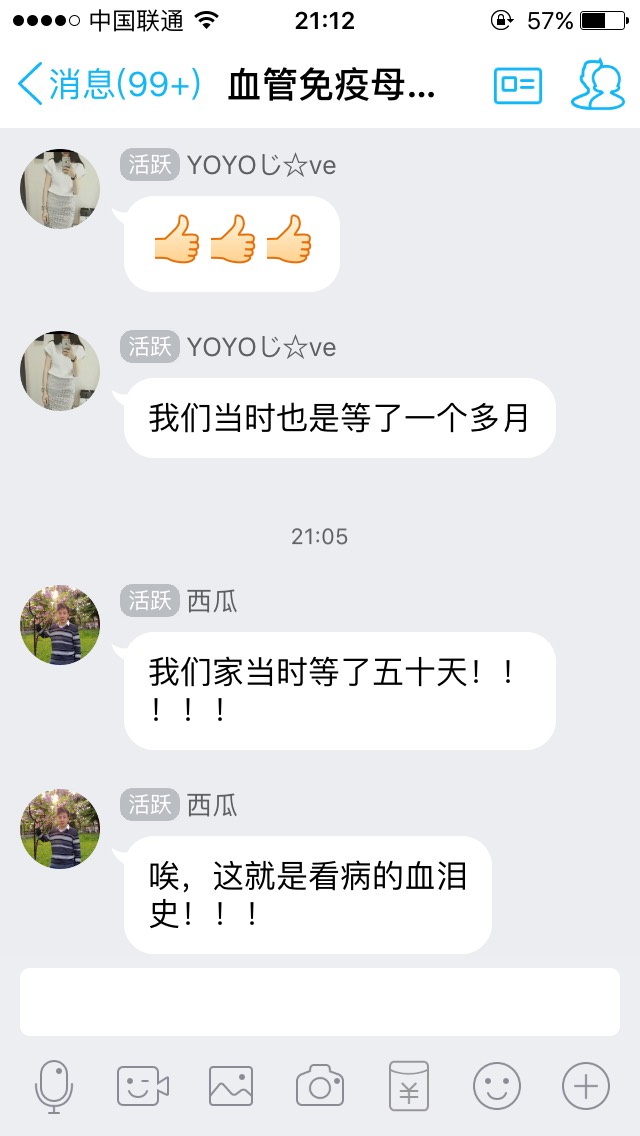Open the emoji smiley picker
This screenshot has width=640, height=1136.
[497, 1086]
